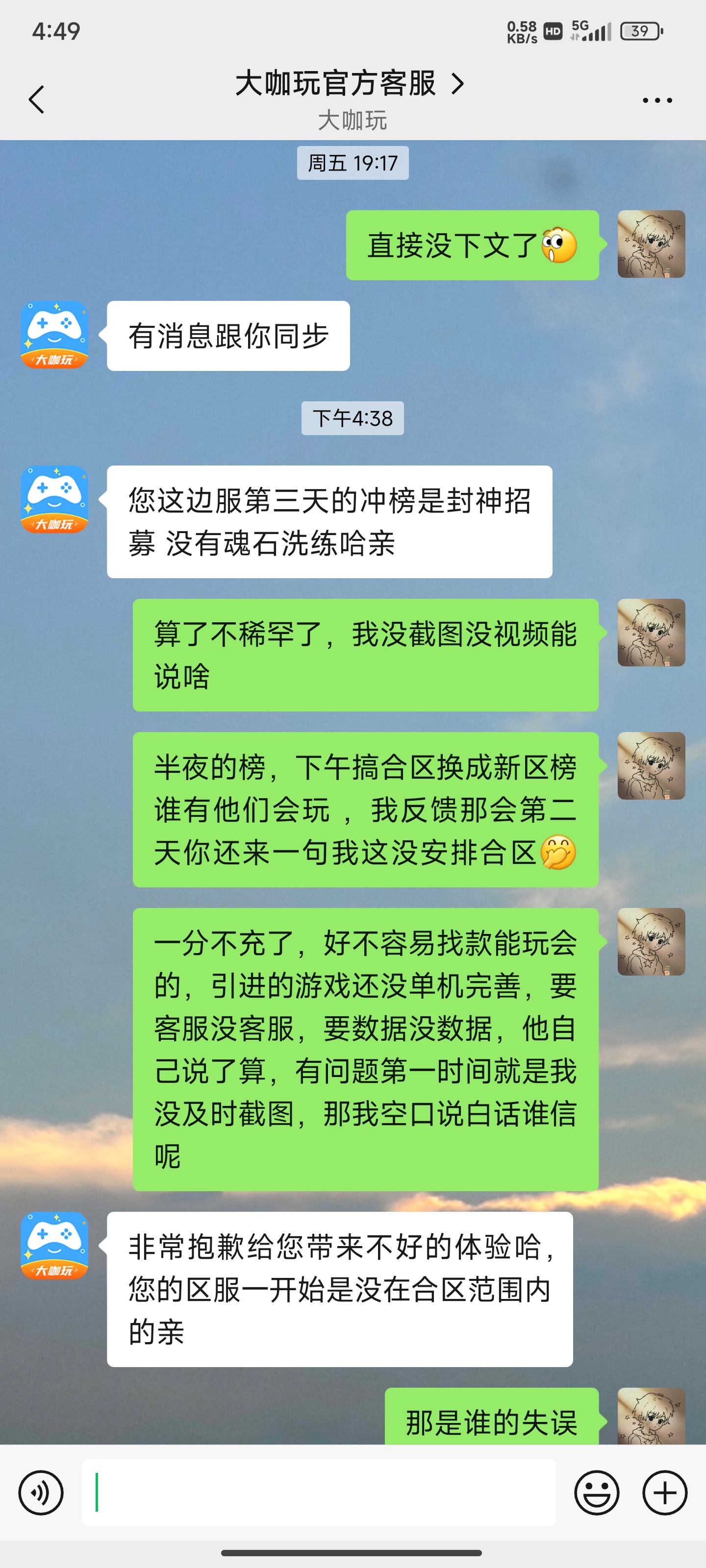Open the emoji sticker panel
706x1568 pixels.
[596, 1492]
